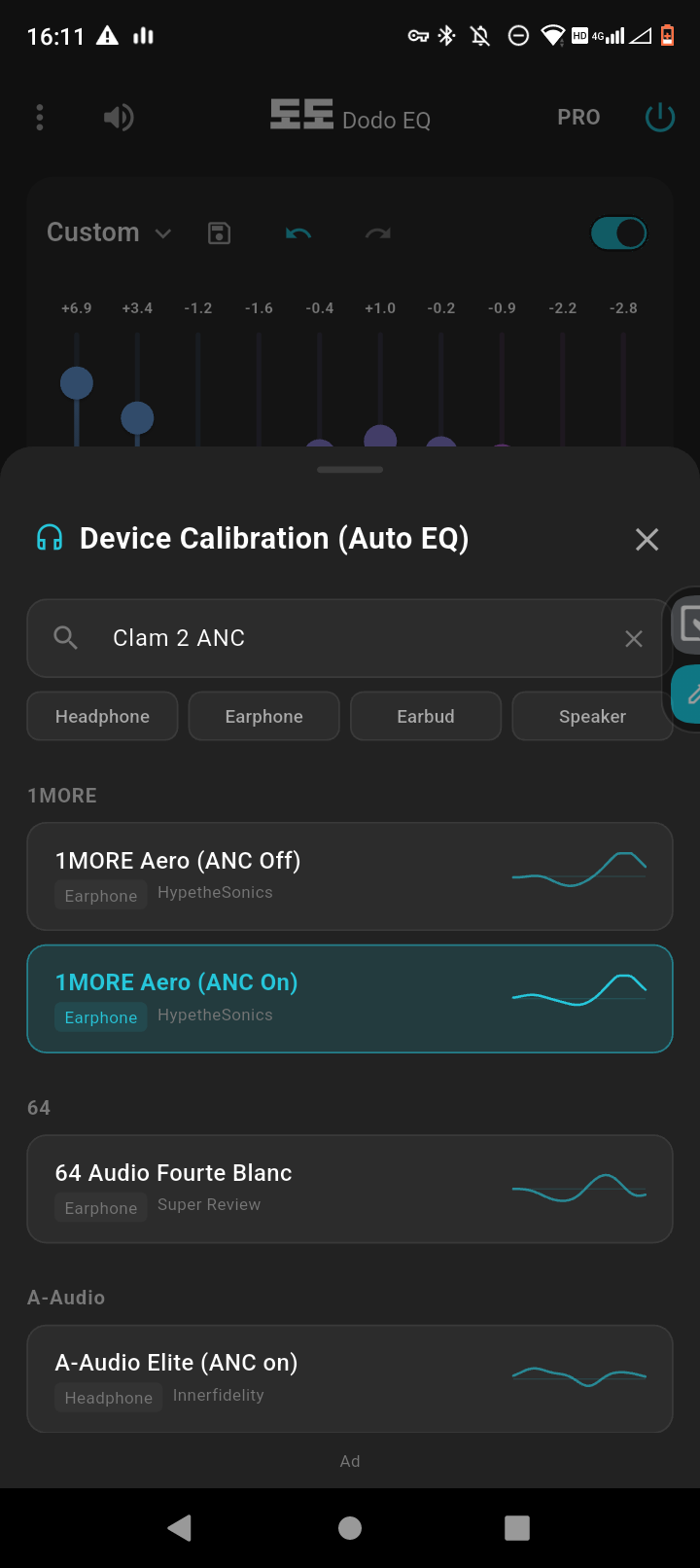Apply the 64 Audio Fourte Blanc calibration
This screenshot has width=700, height=1568.
(x=350, y=1189)
